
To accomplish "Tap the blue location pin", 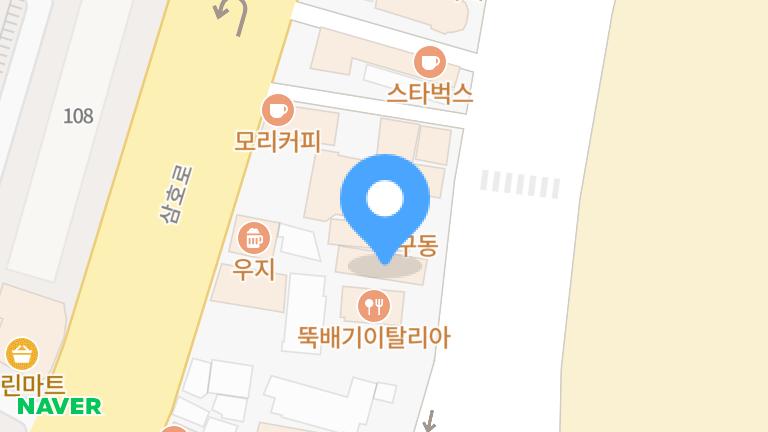I will (385, 204).
